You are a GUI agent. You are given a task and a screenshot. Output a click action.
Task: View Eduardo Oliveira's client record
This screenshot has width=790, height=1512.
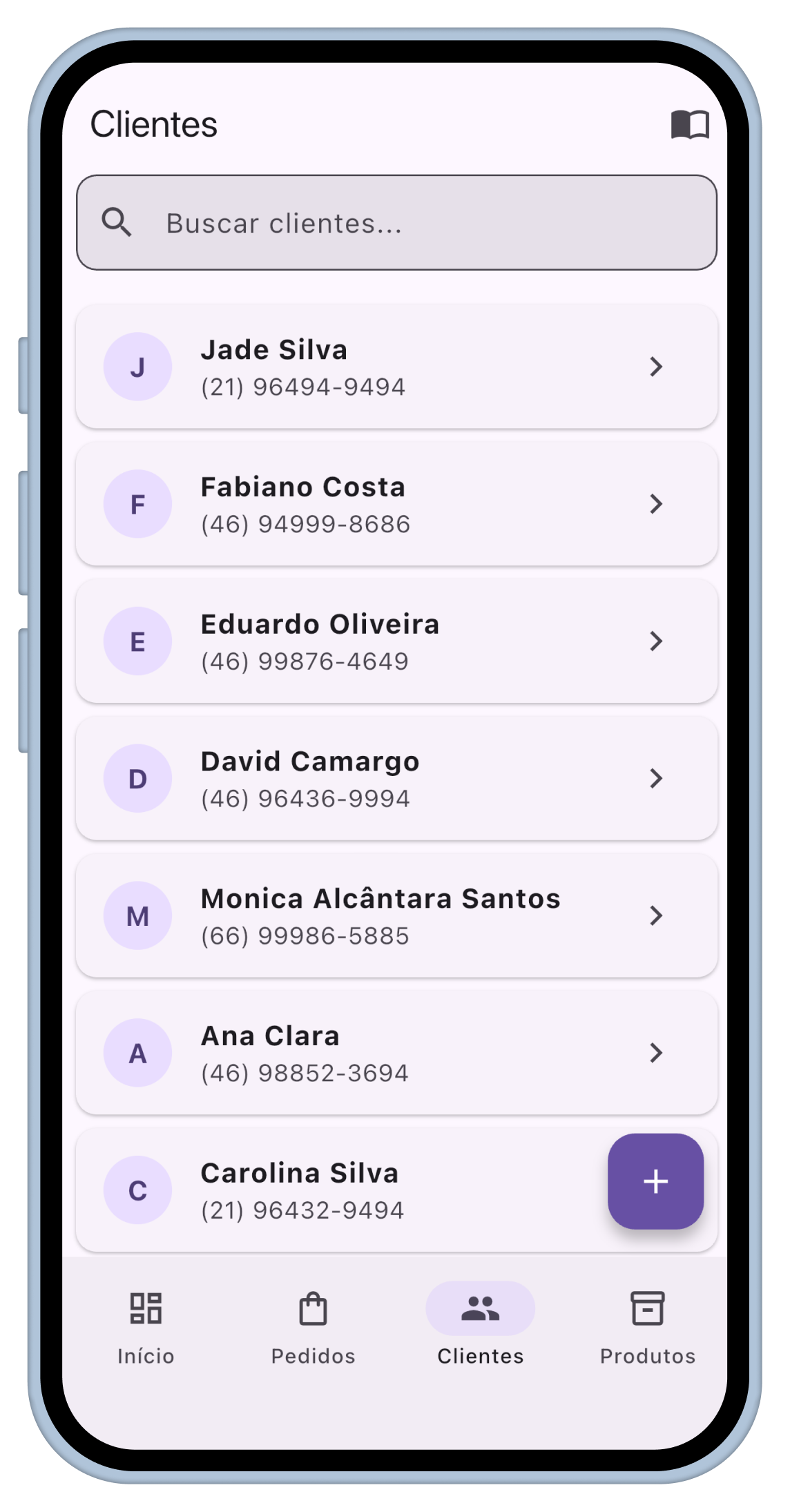coord(396,641)
